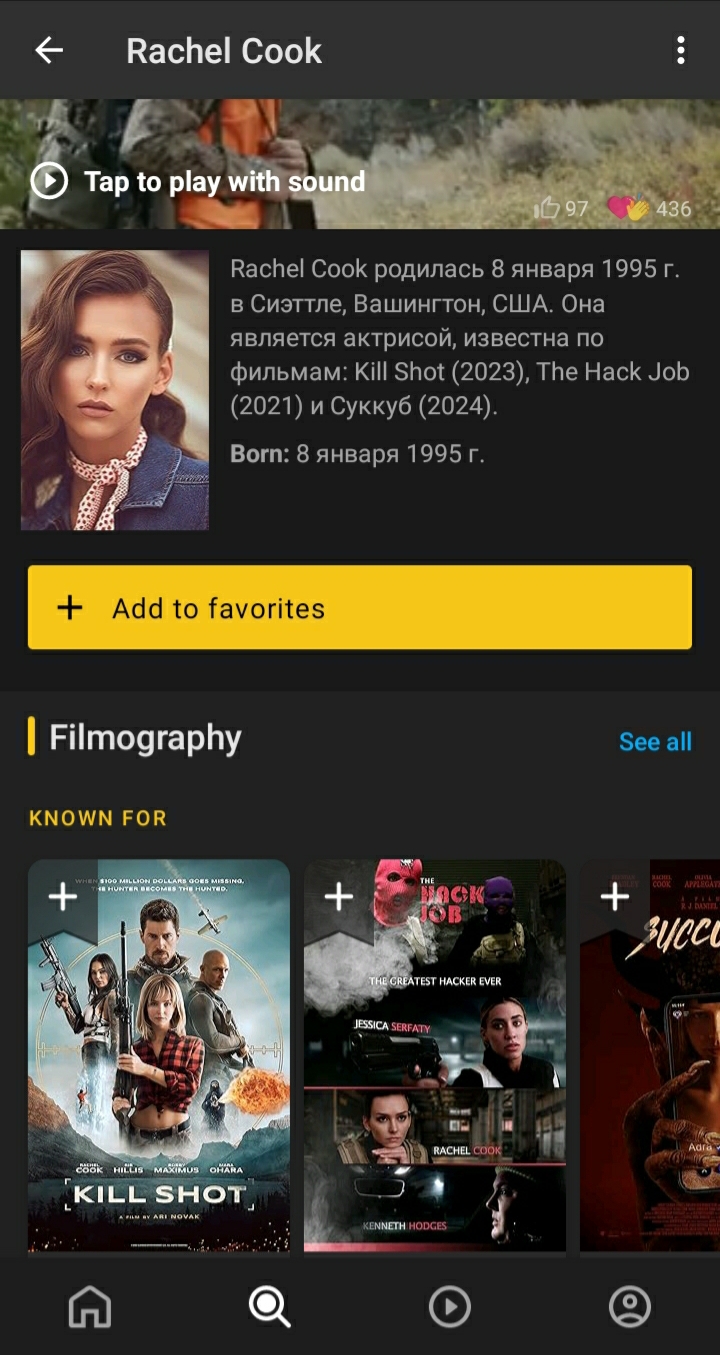Switch to the Home tab
Image resolution: width=720 pixels, height=1355 pixels.
point(90,1306)
